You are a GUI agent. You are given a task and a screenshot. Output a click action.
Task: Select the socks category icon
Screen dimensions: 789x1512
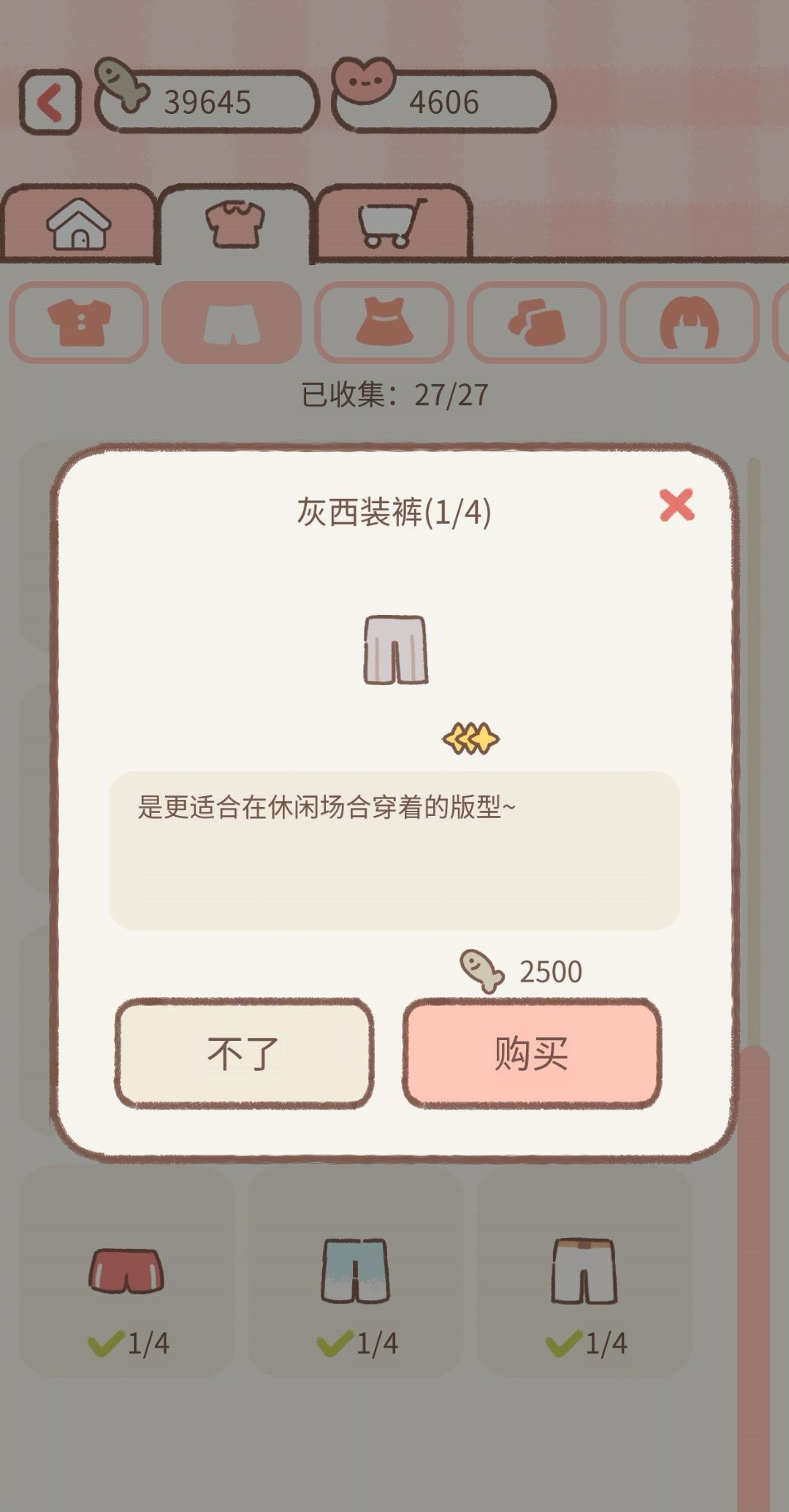coord(535,321)
